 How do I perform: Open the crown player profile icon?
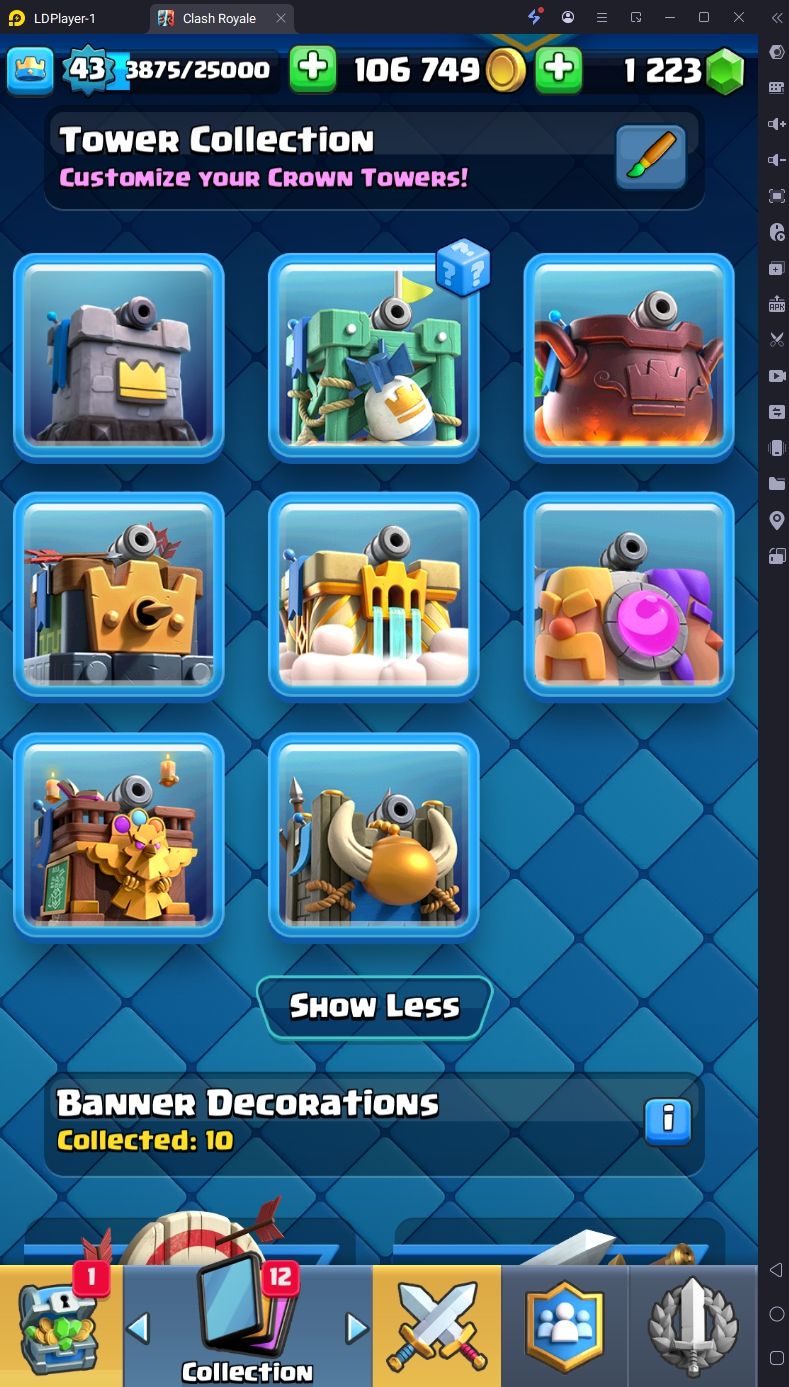(30, 70)
